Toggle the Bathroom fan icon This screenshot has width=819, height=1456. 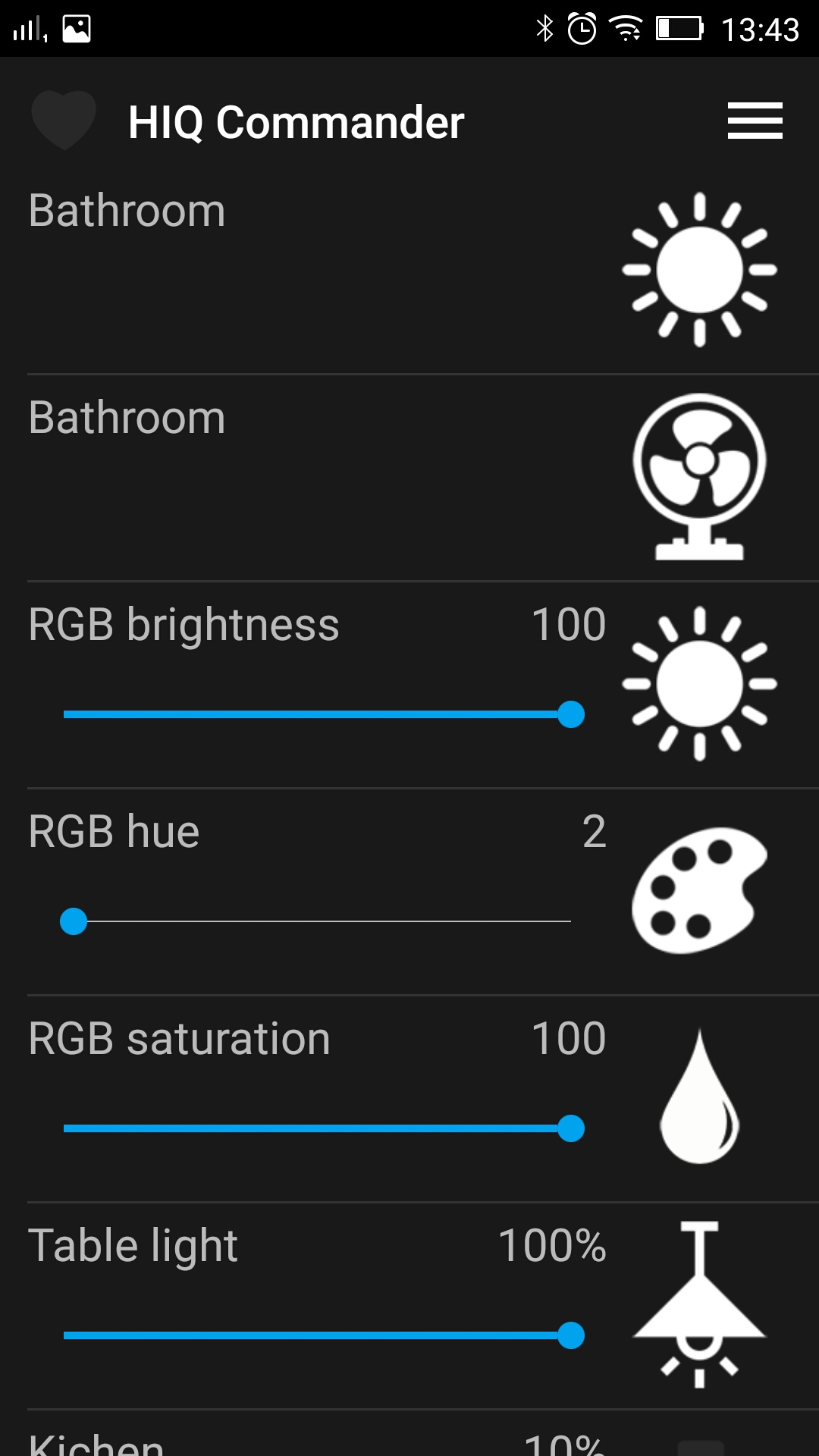(x=699, y=476)
